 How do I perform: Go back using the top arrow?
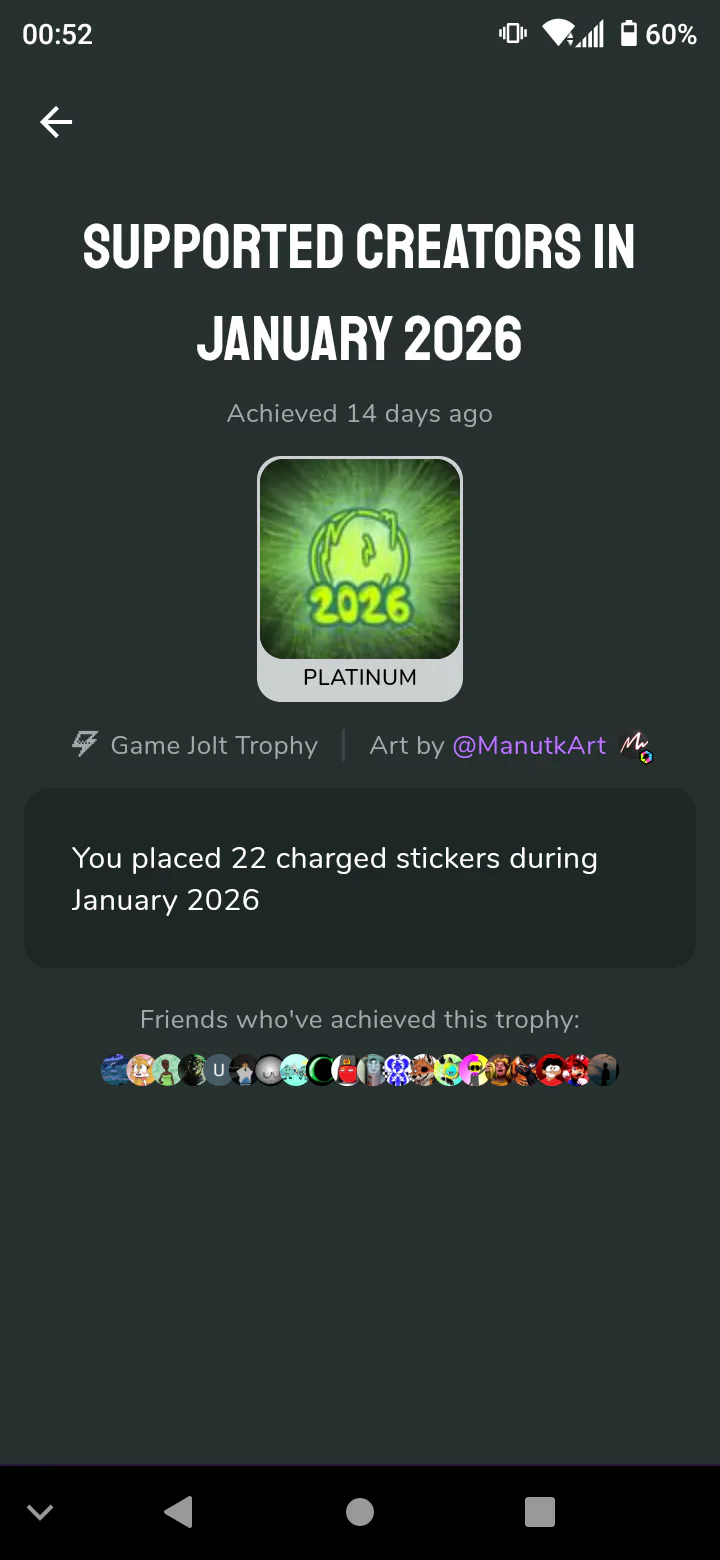pos(56,122)
